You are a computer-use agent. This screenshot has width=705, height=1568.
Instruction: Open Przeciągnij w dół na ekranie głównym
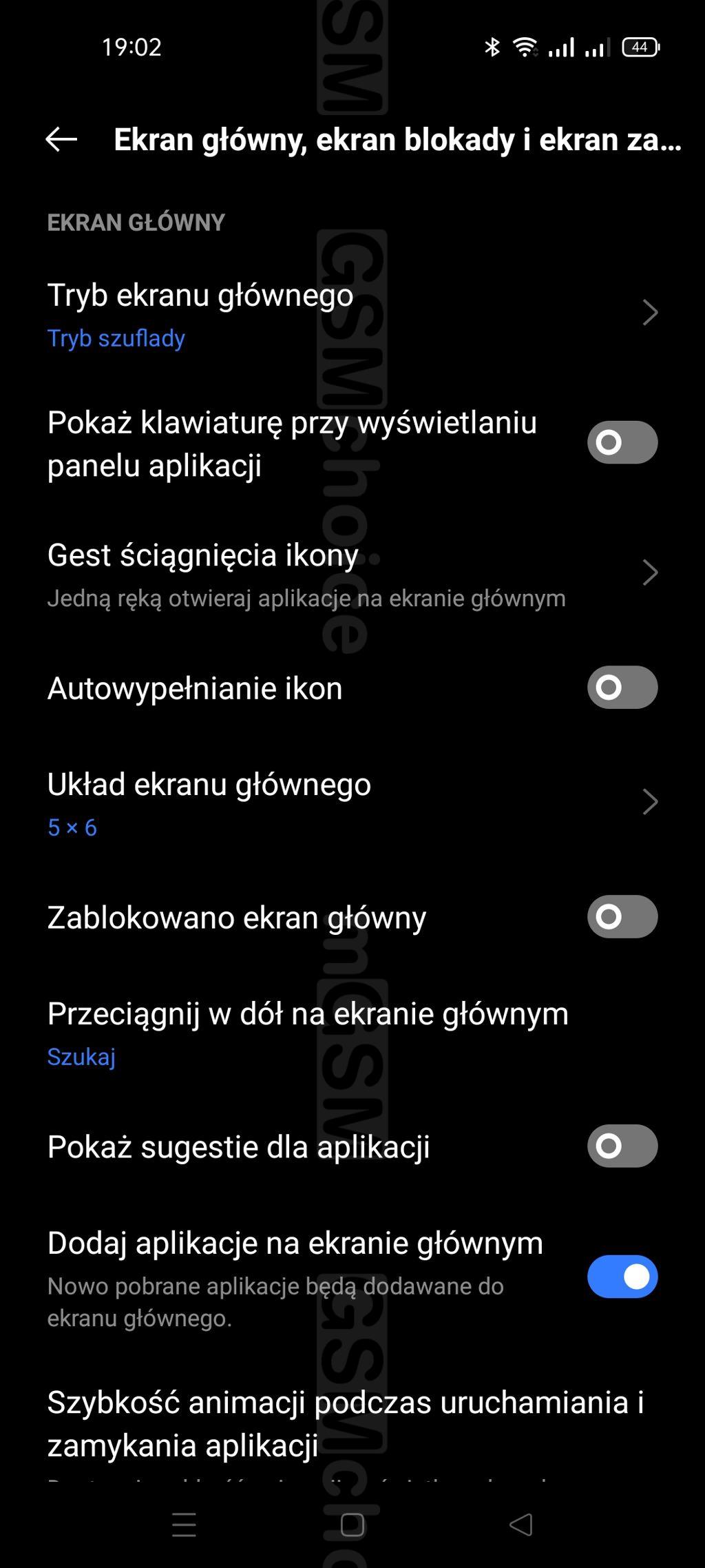(352, 1033)
